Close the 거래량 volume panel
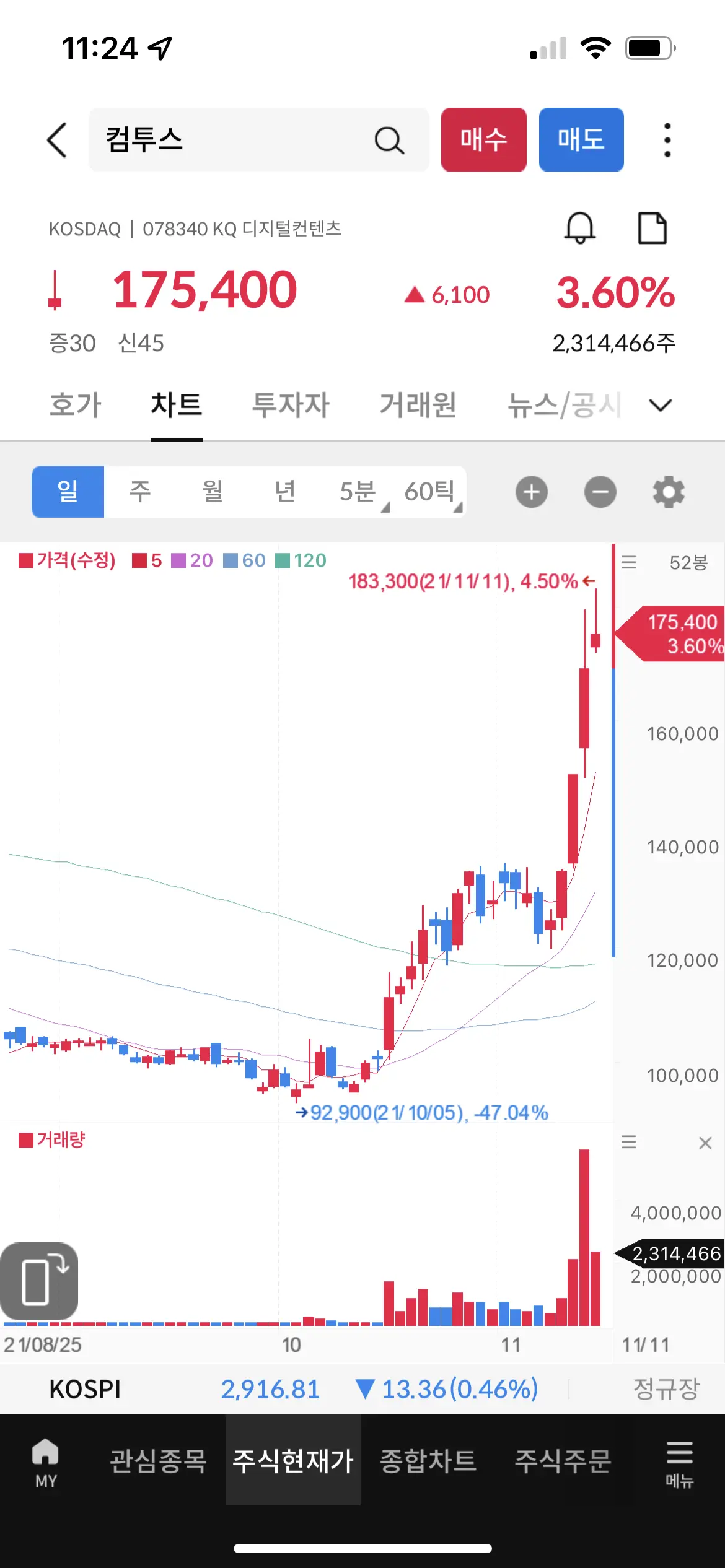725x1568 pixels. coord(705,1143)
